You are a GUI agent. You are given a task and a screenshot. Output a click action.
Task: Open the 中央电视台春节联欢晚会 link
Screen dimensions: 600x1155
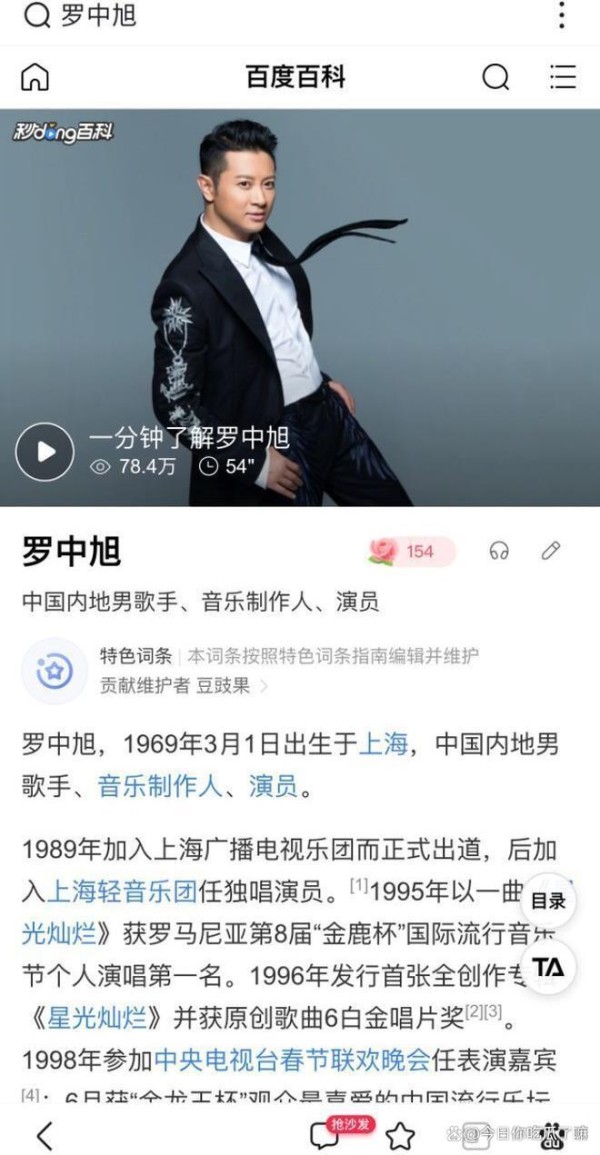(292, 1060)
